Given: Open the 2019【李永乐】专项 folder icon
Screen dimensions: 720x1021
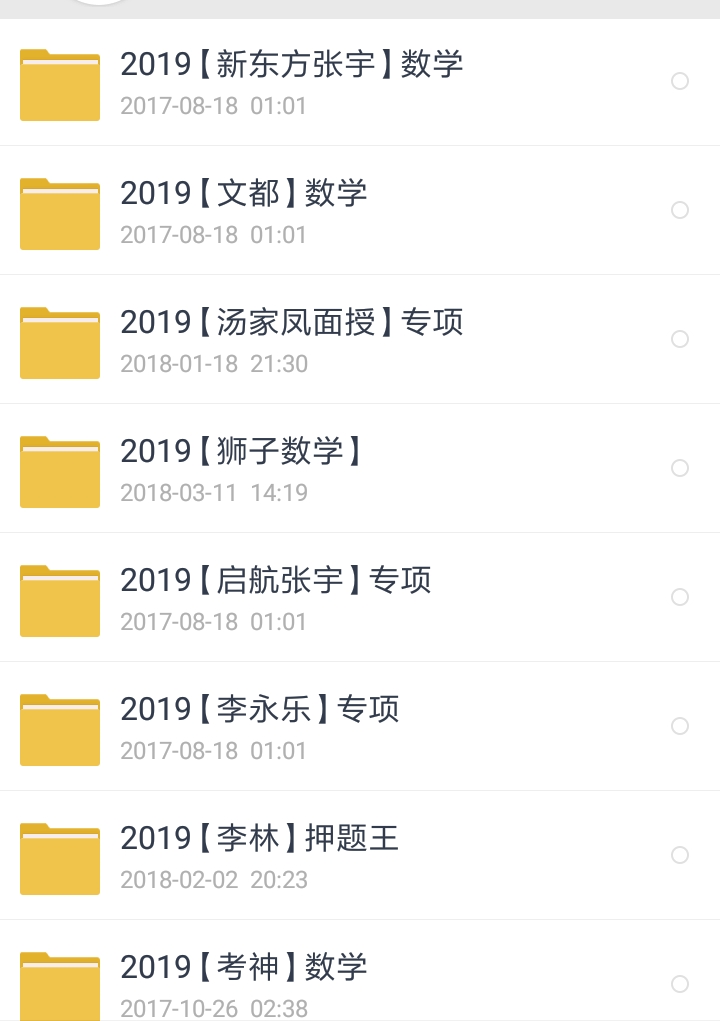Looking at the screenshot, I should [x=59, y=728].
